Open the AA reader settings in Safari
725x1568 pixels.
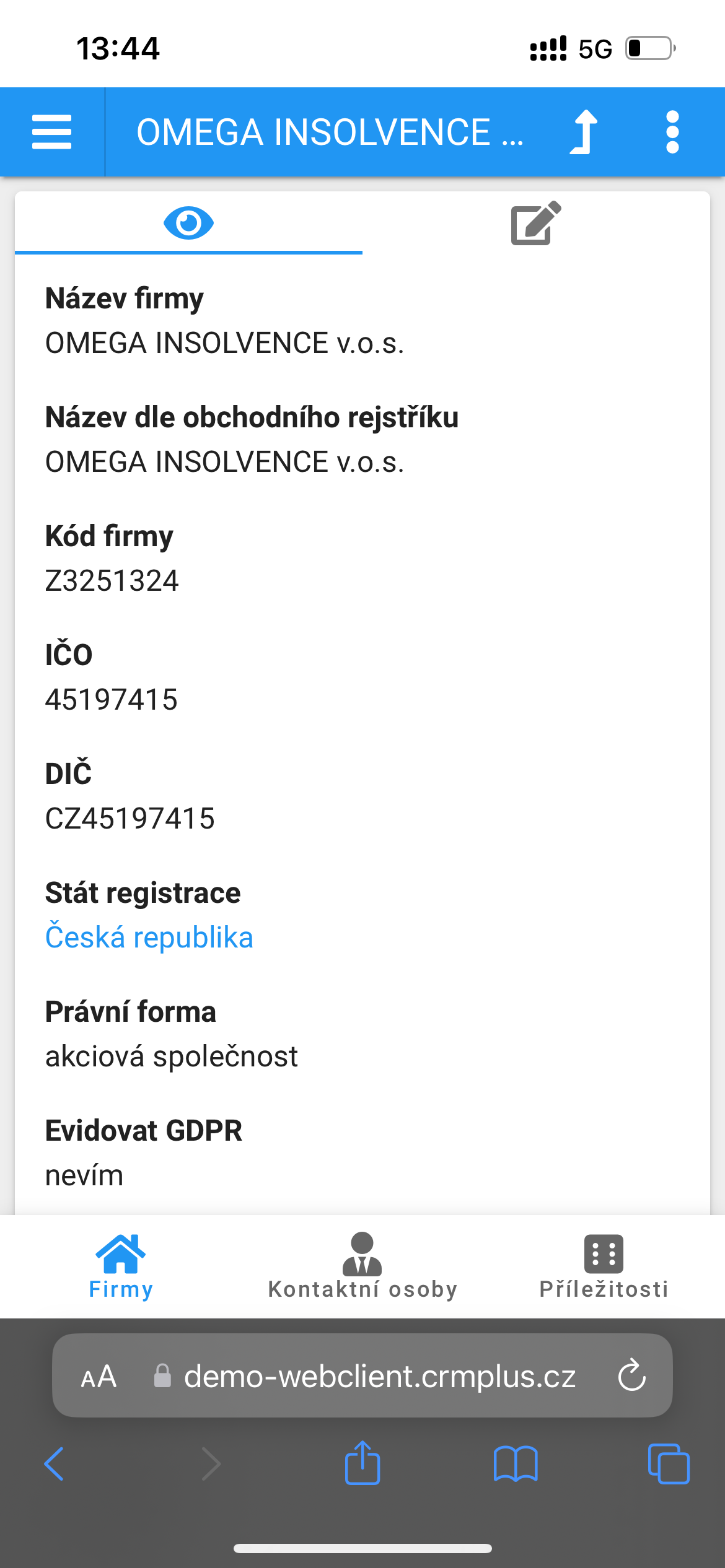(x=99, y=1377)
